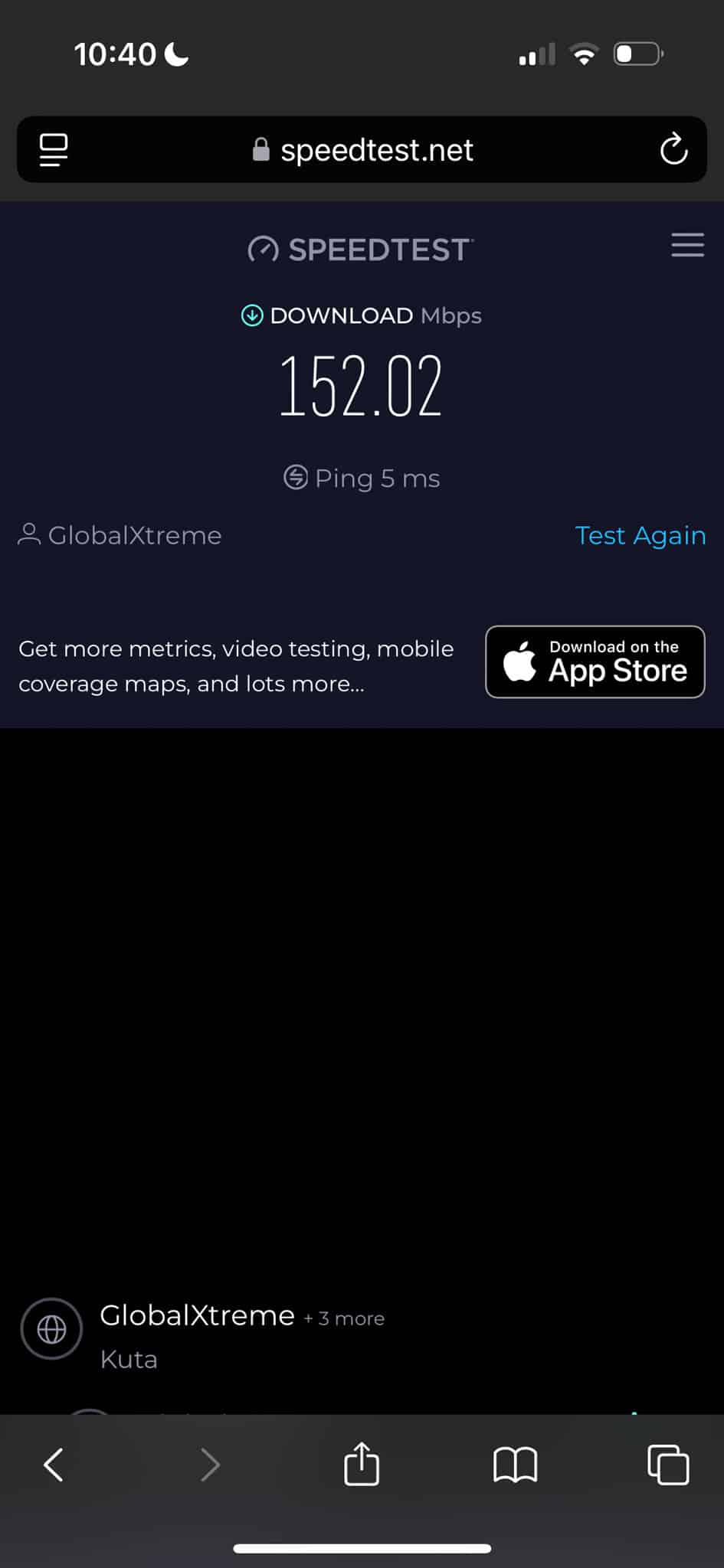This screenshot has width=724, height=1568.
Task: Tap Test Again to rerun the speed test
Action: 640,535
